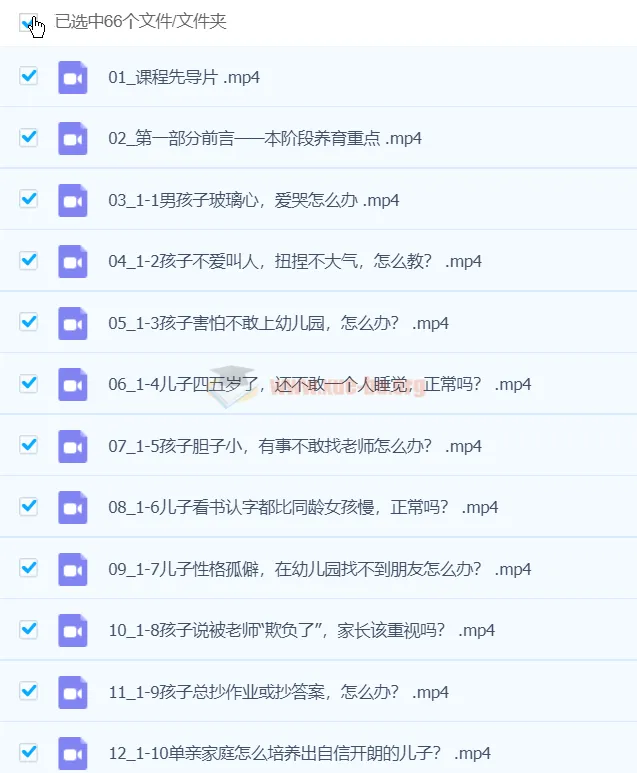Open file 01_课程先导片.mp4
This screenshot has height=773, width=637.
point(184,77)
